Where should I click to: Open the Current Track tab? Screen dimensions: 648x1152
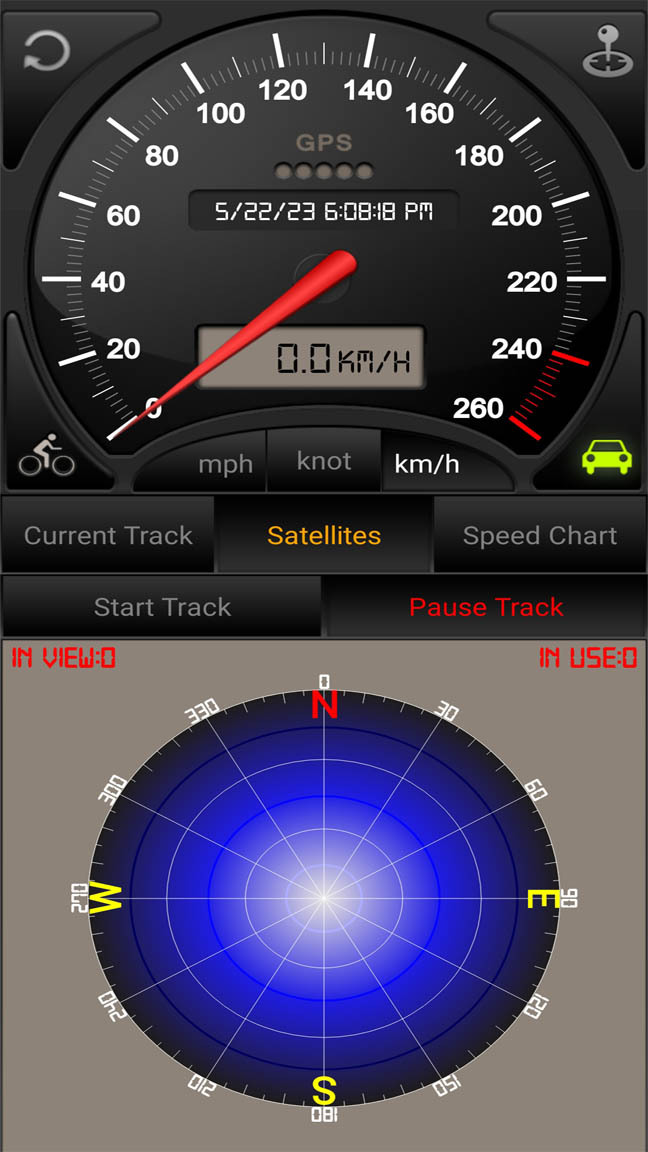pyautogui.click(x=108, y=535)
